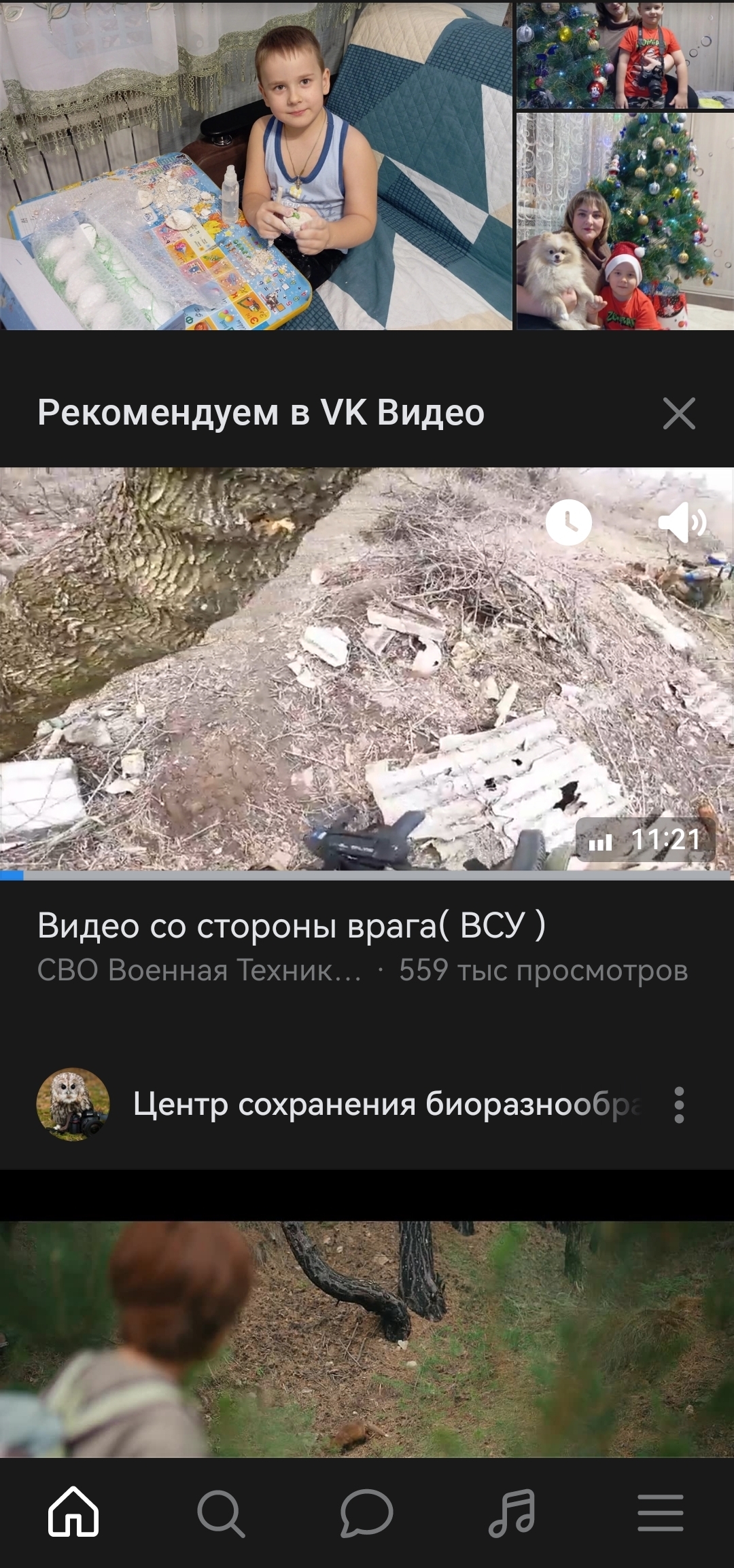This screenshot has width=734, height=1568.
Task: Play the video "Видео со стороны врага"
Action: (367, 669)
